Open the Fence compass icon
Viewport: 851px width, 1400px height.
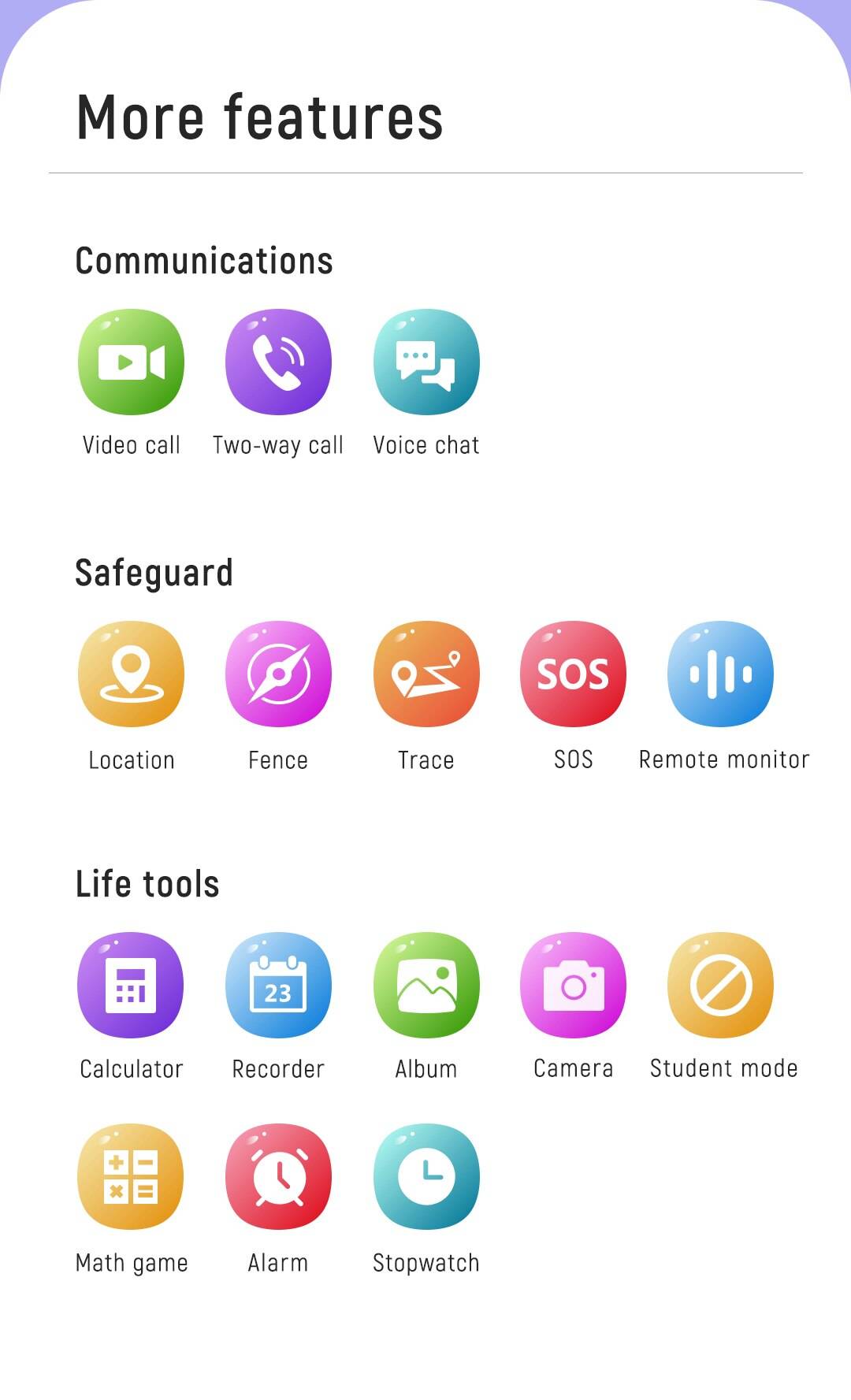pyautogui.click(x=278, y=674)
